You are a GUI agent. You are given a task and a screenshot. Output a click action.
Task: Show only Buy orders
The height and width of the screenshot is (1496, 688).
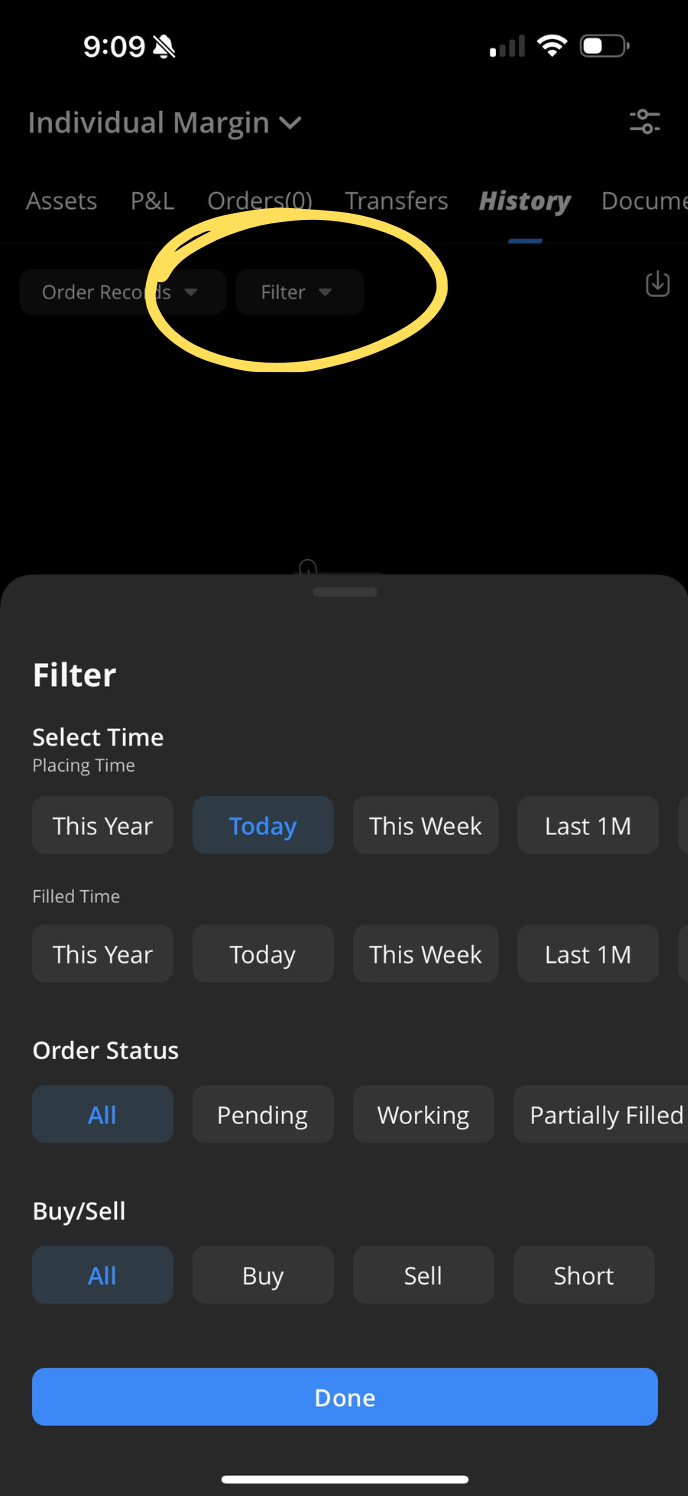point(262,1275)
